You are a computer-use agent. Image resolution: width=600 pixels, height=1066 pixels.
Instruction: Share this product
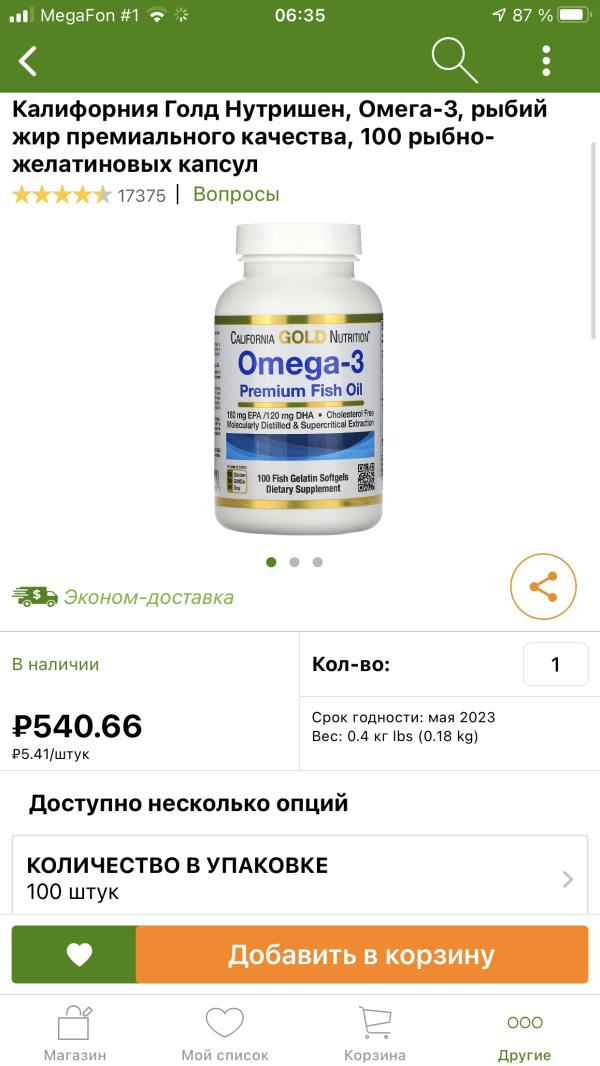[543, 587]
